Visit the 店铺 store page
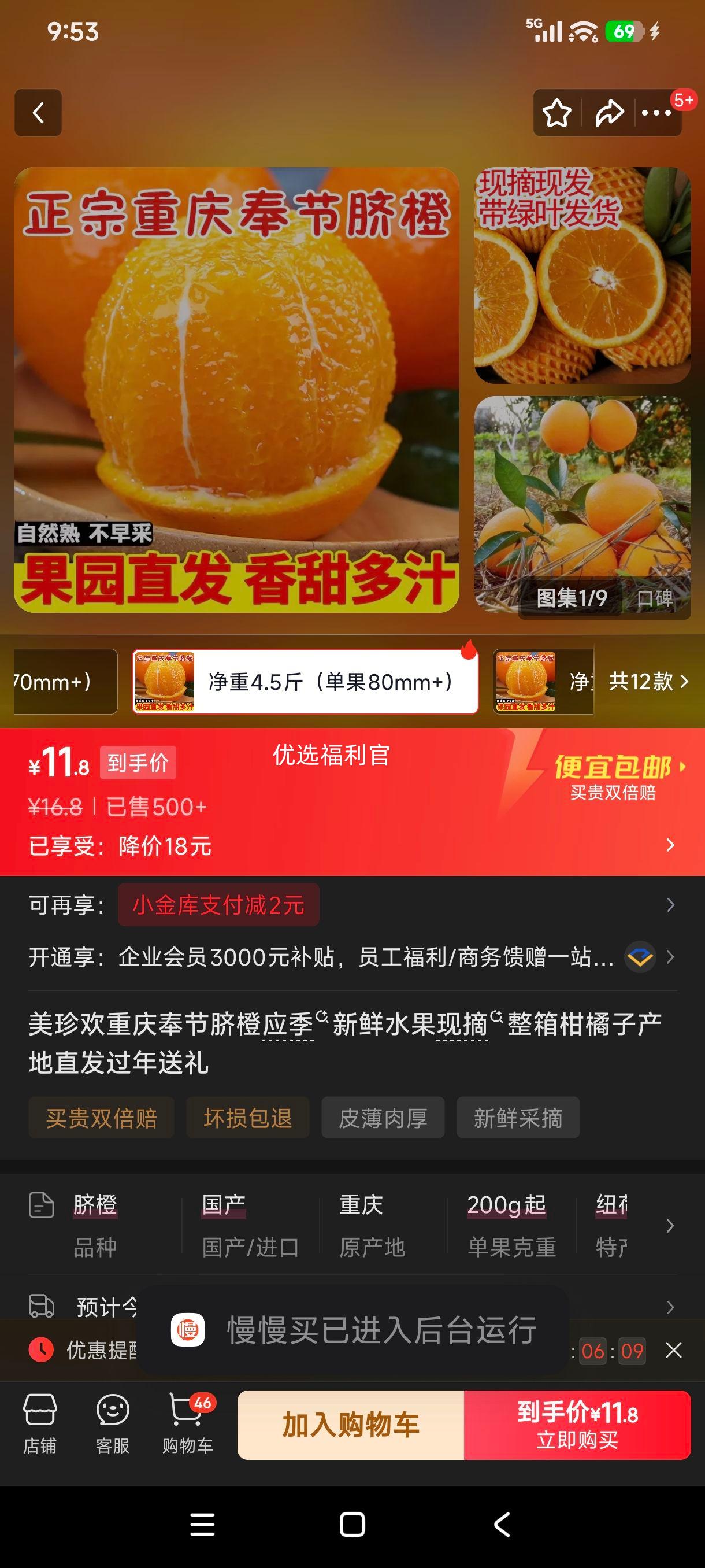 pyautogui.click(x=40, y=1425)
